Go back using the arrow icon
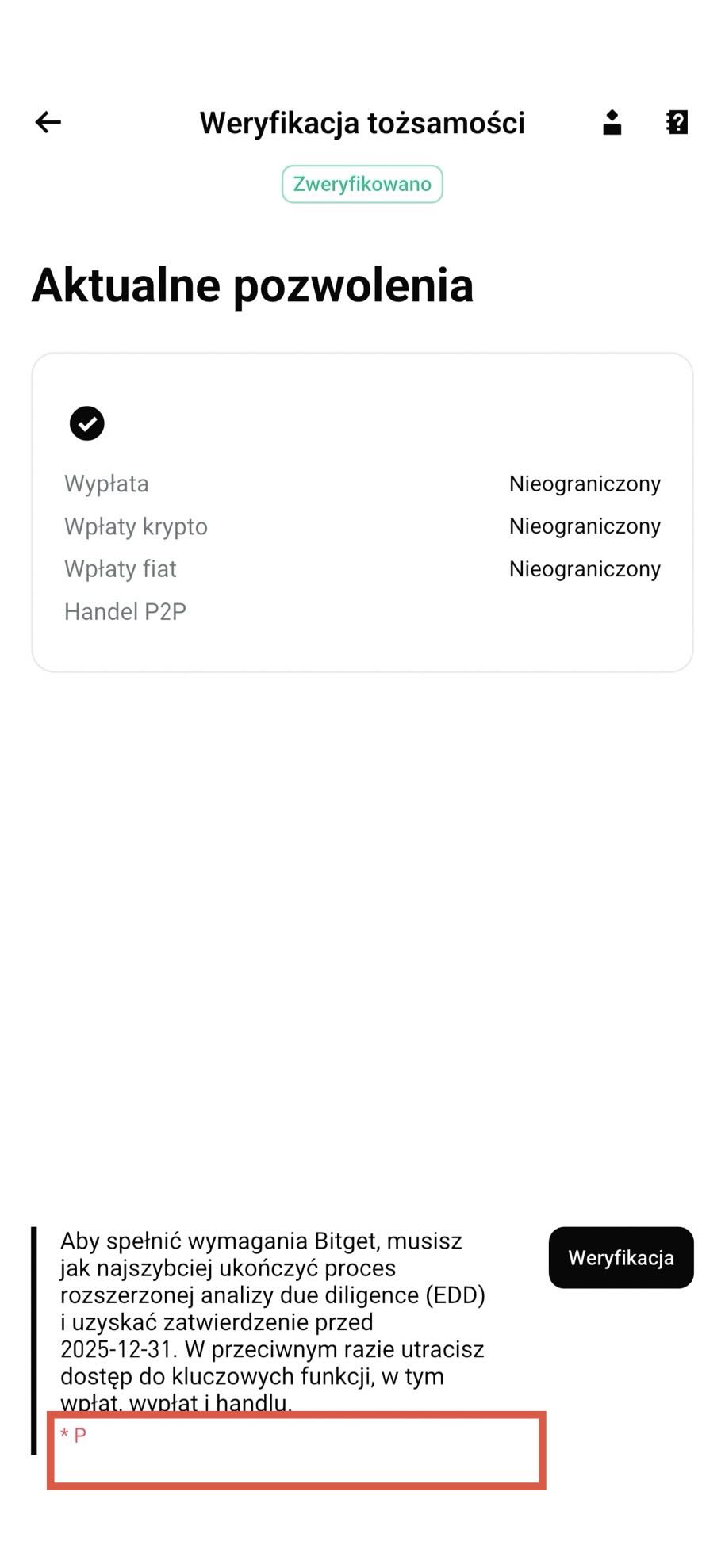Screen dimensions: 725x1568 48,122
